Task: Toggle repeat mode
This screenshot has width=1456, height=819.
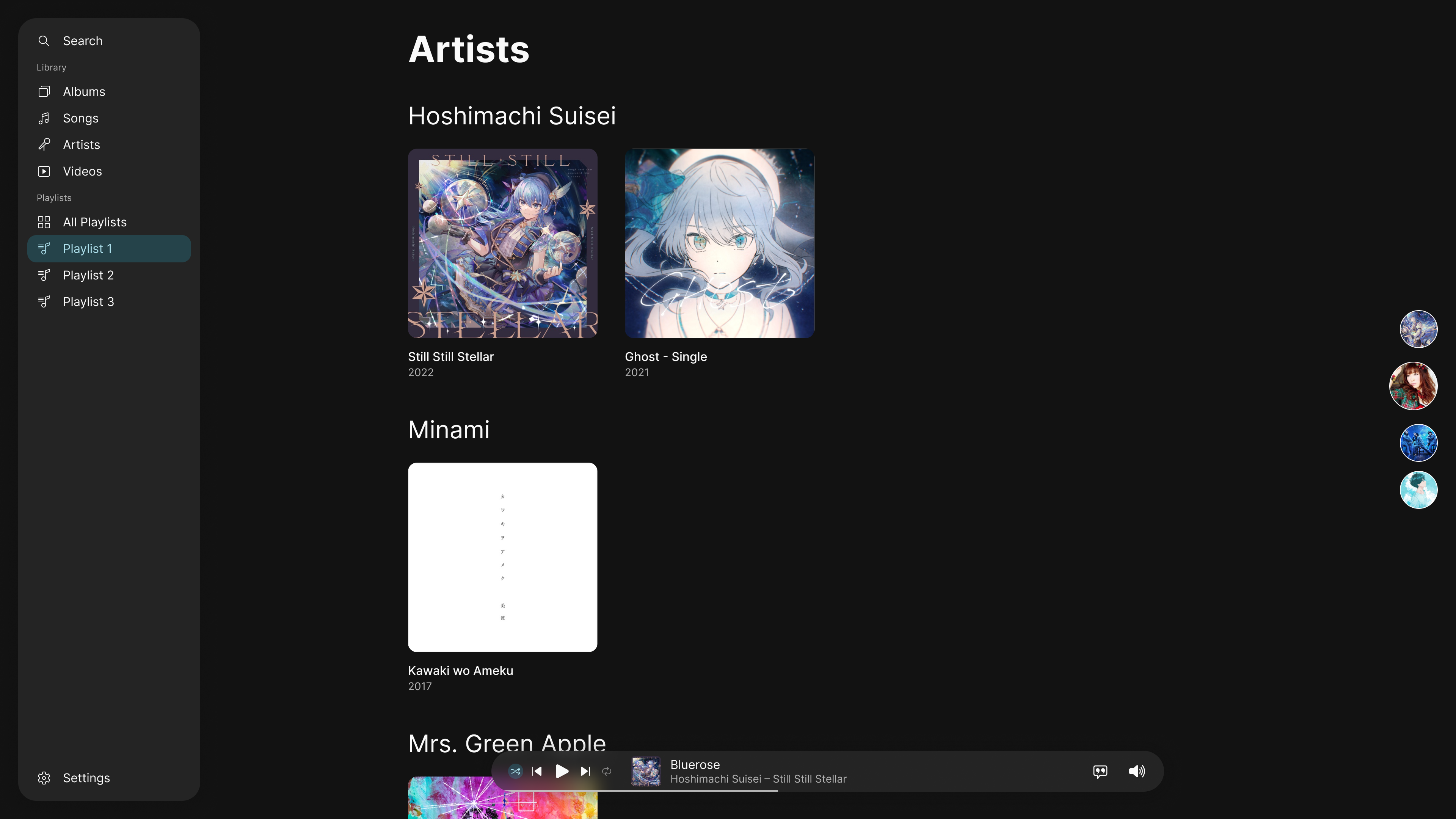Action: [607, 771]
